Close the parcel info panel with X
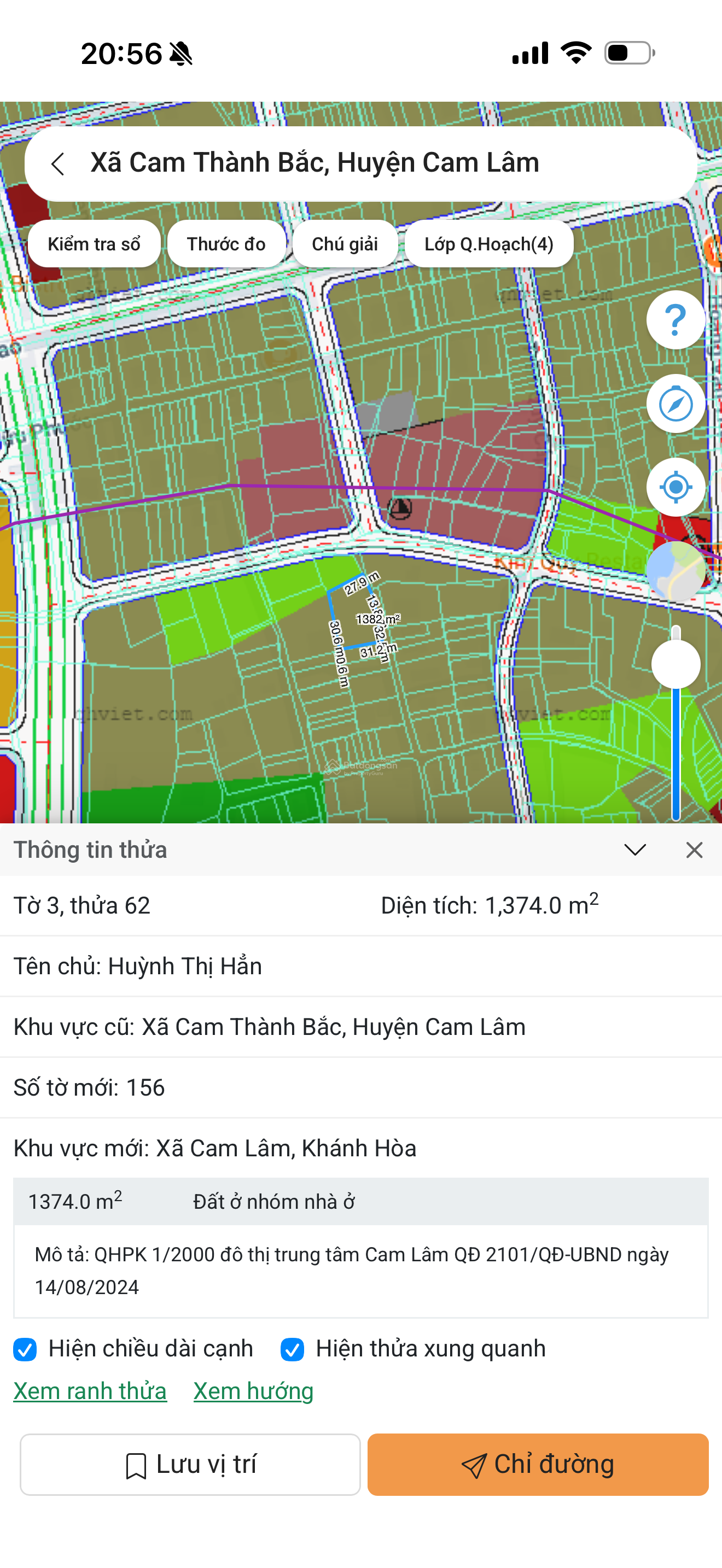This screenshot has height=1568, width=722. coord(694,850)
